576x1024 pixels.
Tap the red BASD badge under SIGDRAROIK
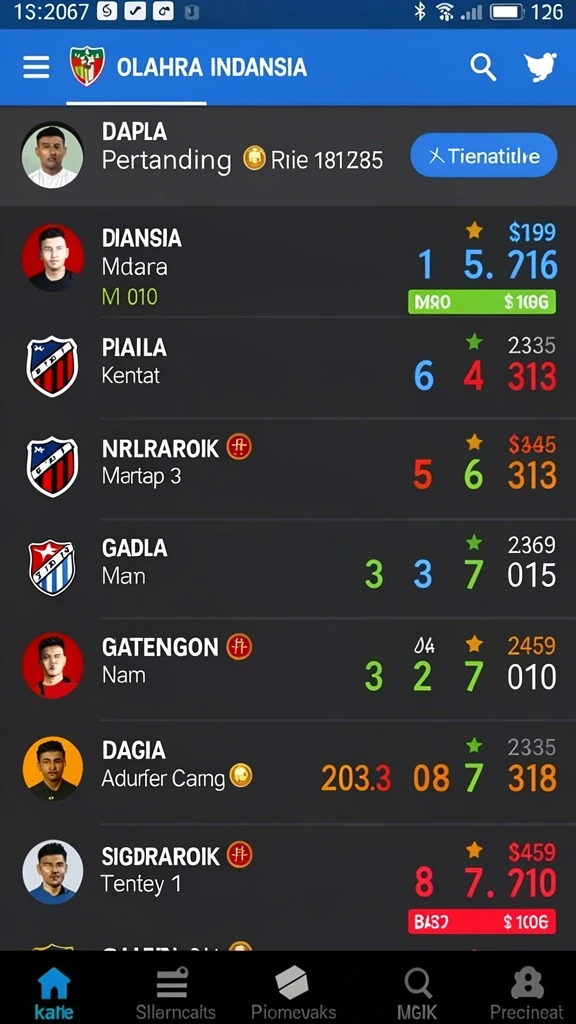[x=482, y=921]
